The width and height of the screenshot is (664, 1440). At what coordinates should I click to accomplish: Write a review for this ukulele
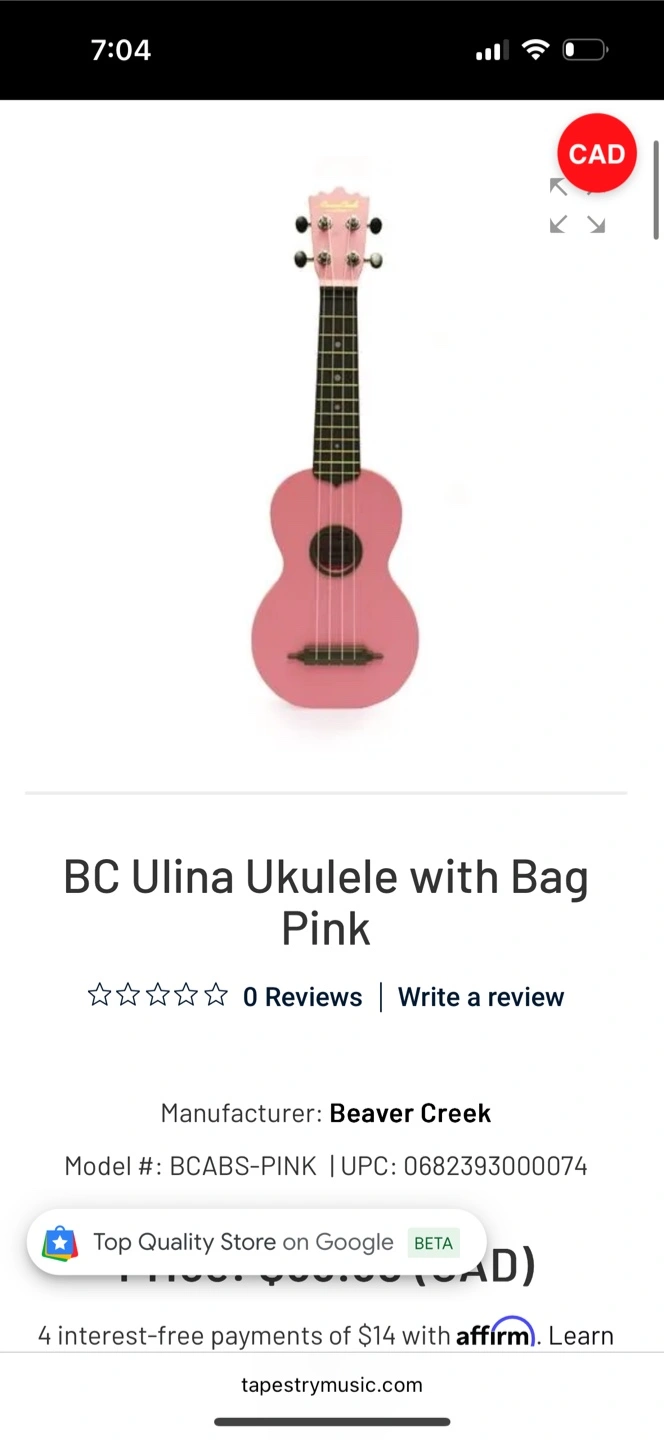coord(481,997)
